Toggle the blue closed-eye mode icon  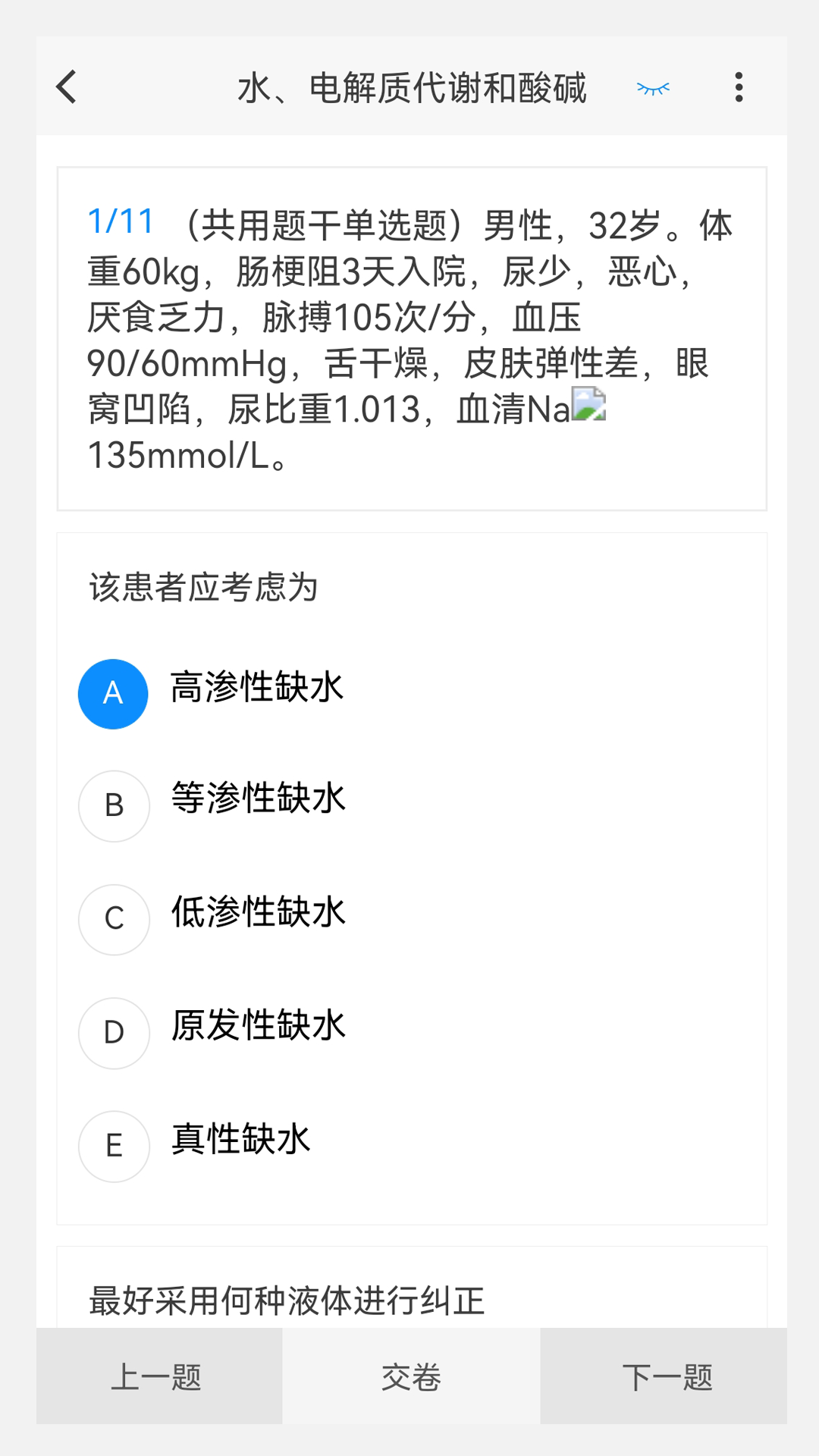pyautogui.click(x=652, y=86)
